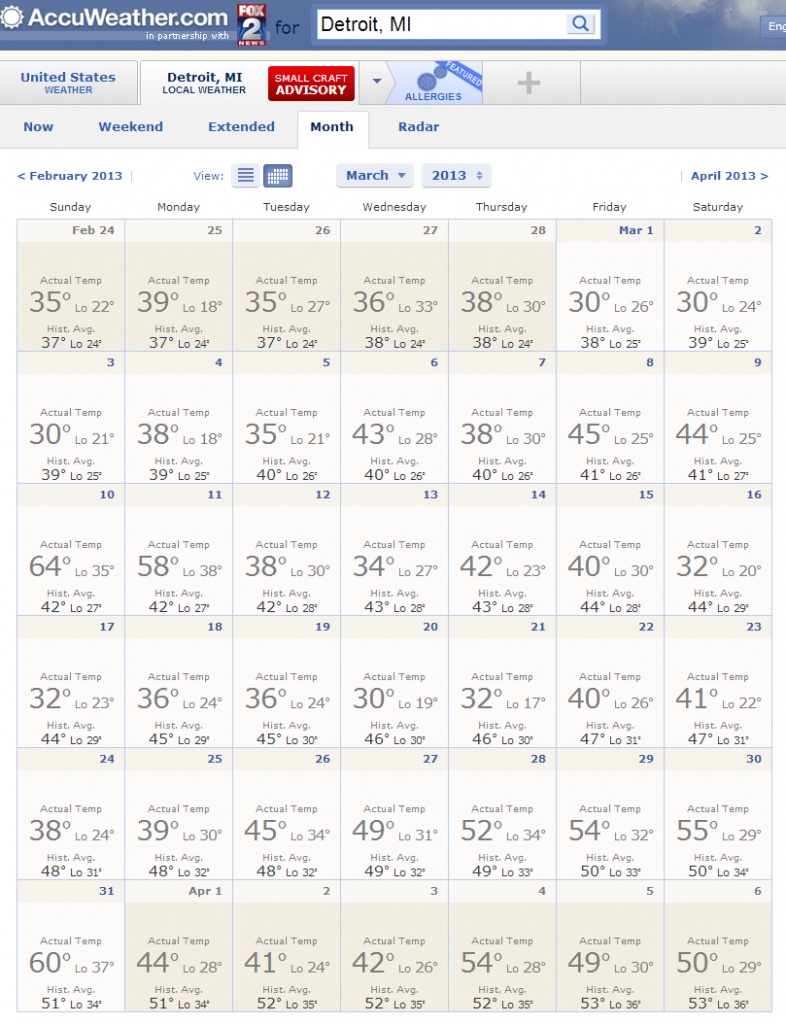Viewport: 786px width, 1024px height.
Task: Tap the Detroit, MI search field
Action: point(442,25)
